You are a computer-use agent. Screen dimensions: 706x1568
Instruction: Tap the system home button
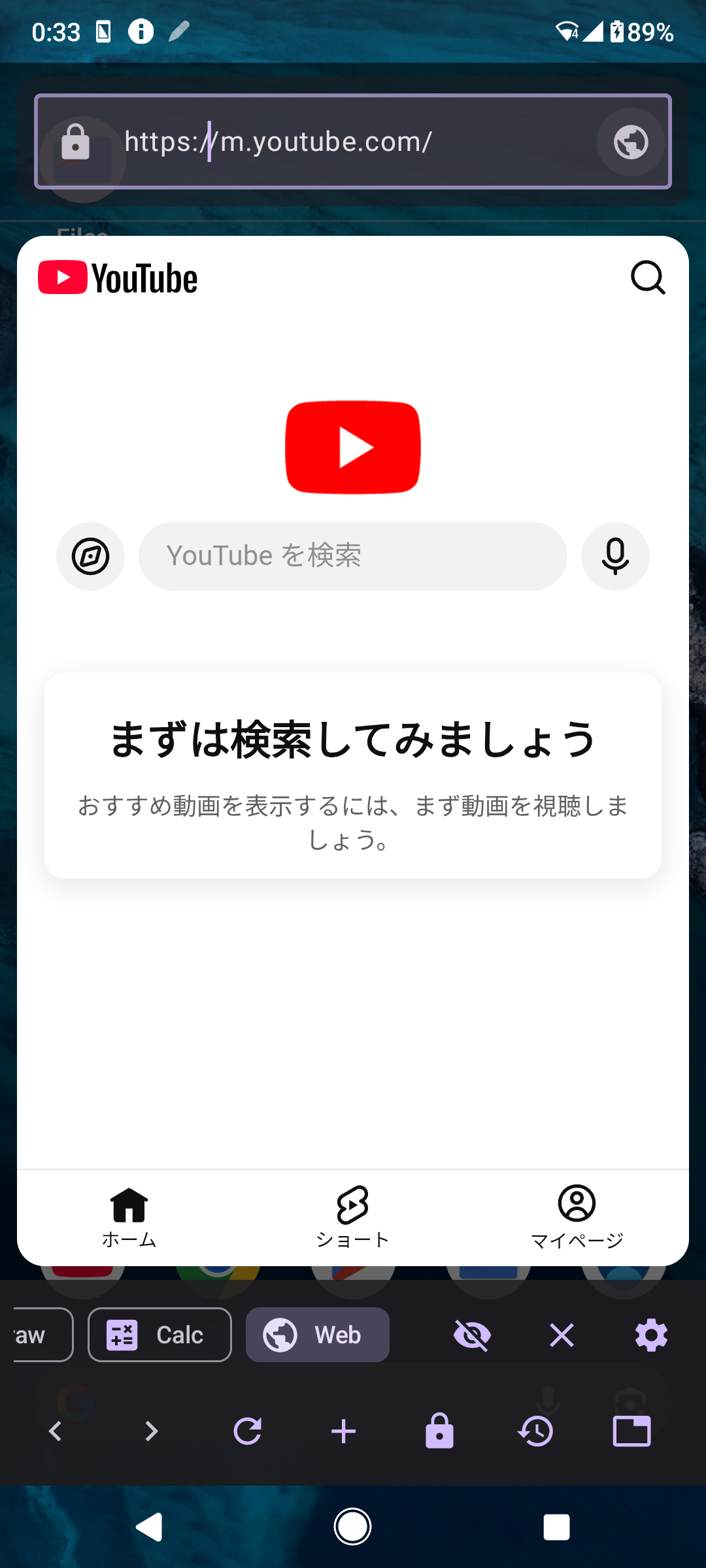[353, 1527]
